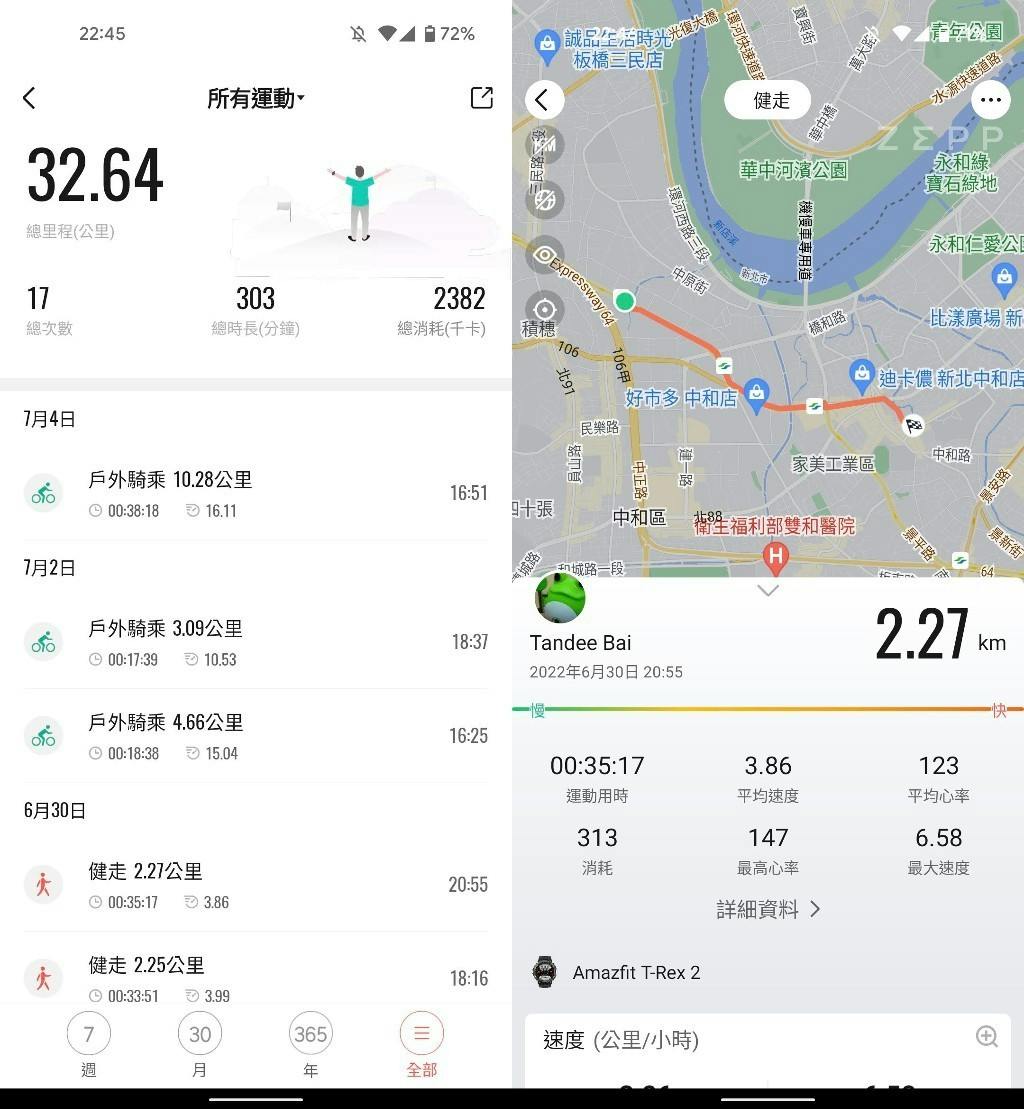Switch to the 月 tab

(x=200, y=1044)
